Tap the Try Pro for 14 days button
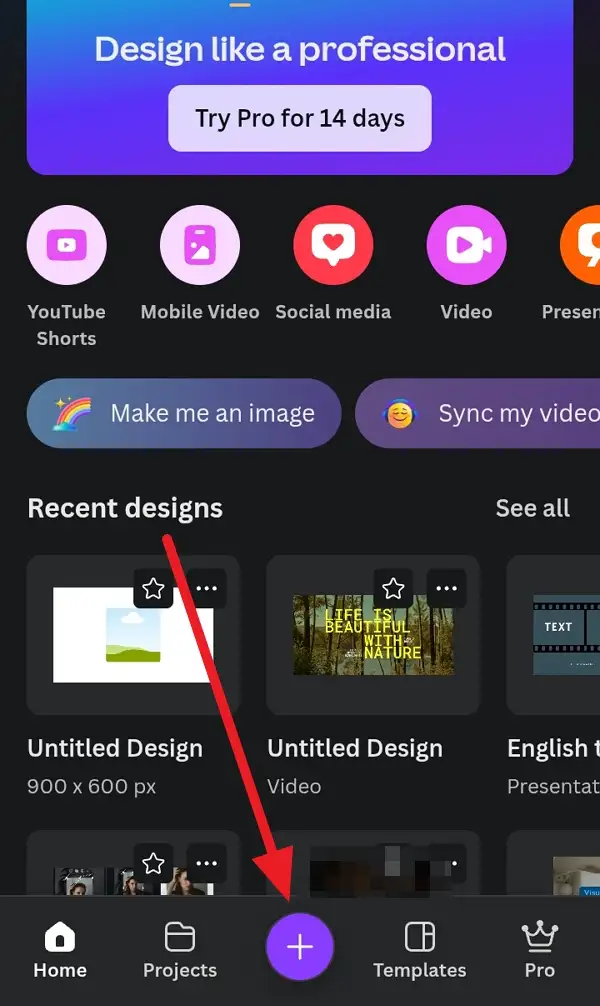 pos(300,119)
